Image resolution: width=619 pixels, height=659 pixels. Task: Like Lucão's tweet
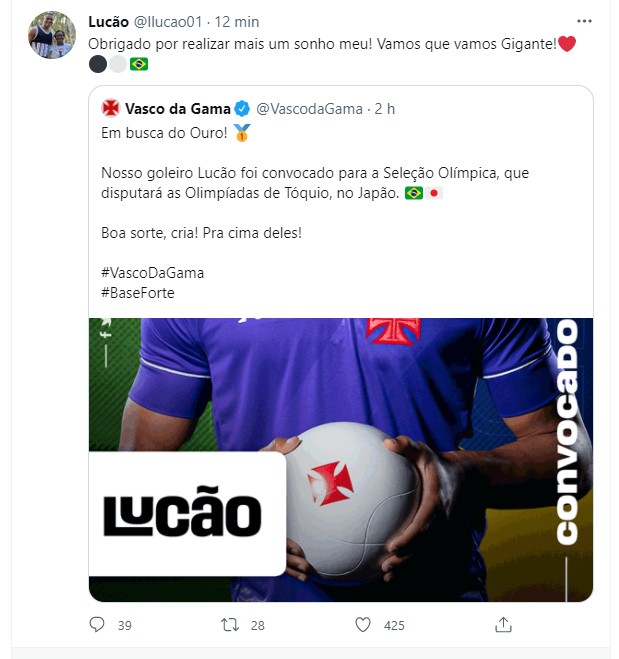click(x=364, y=625)
